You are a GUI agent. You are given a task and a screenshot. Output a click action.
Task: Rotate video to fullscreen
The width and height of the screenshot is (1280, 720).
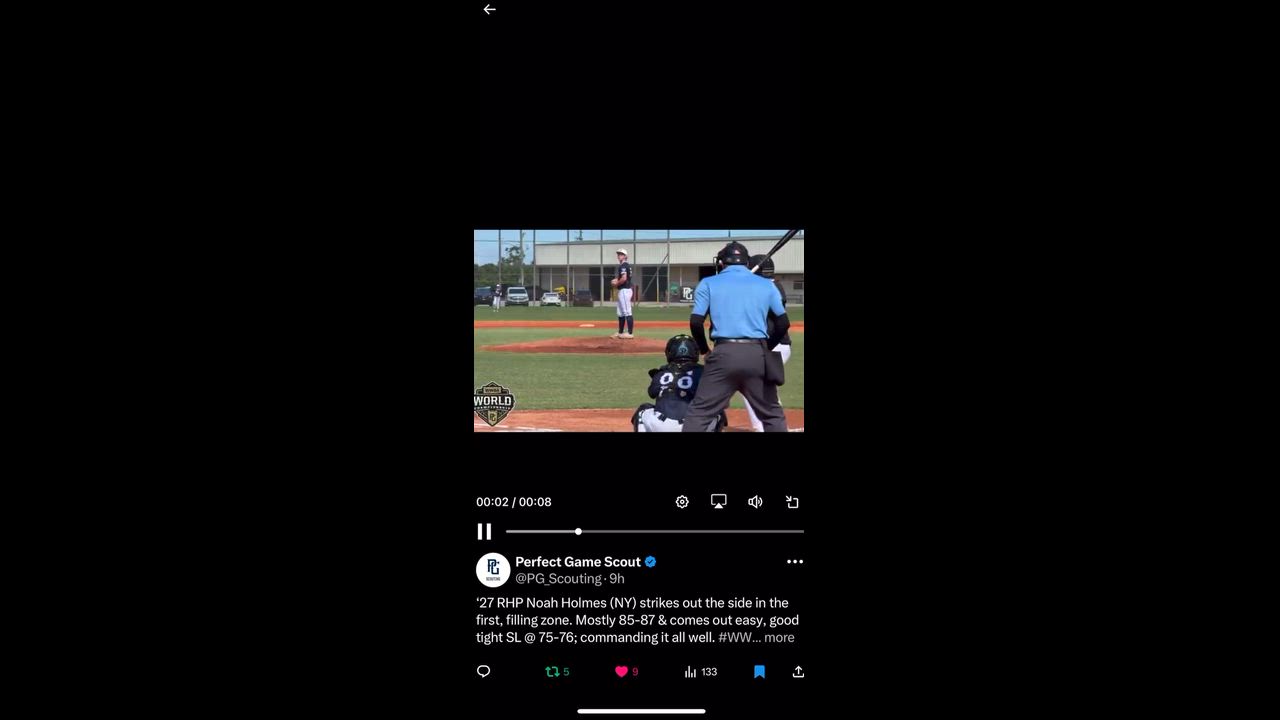[x=792, y=502]
